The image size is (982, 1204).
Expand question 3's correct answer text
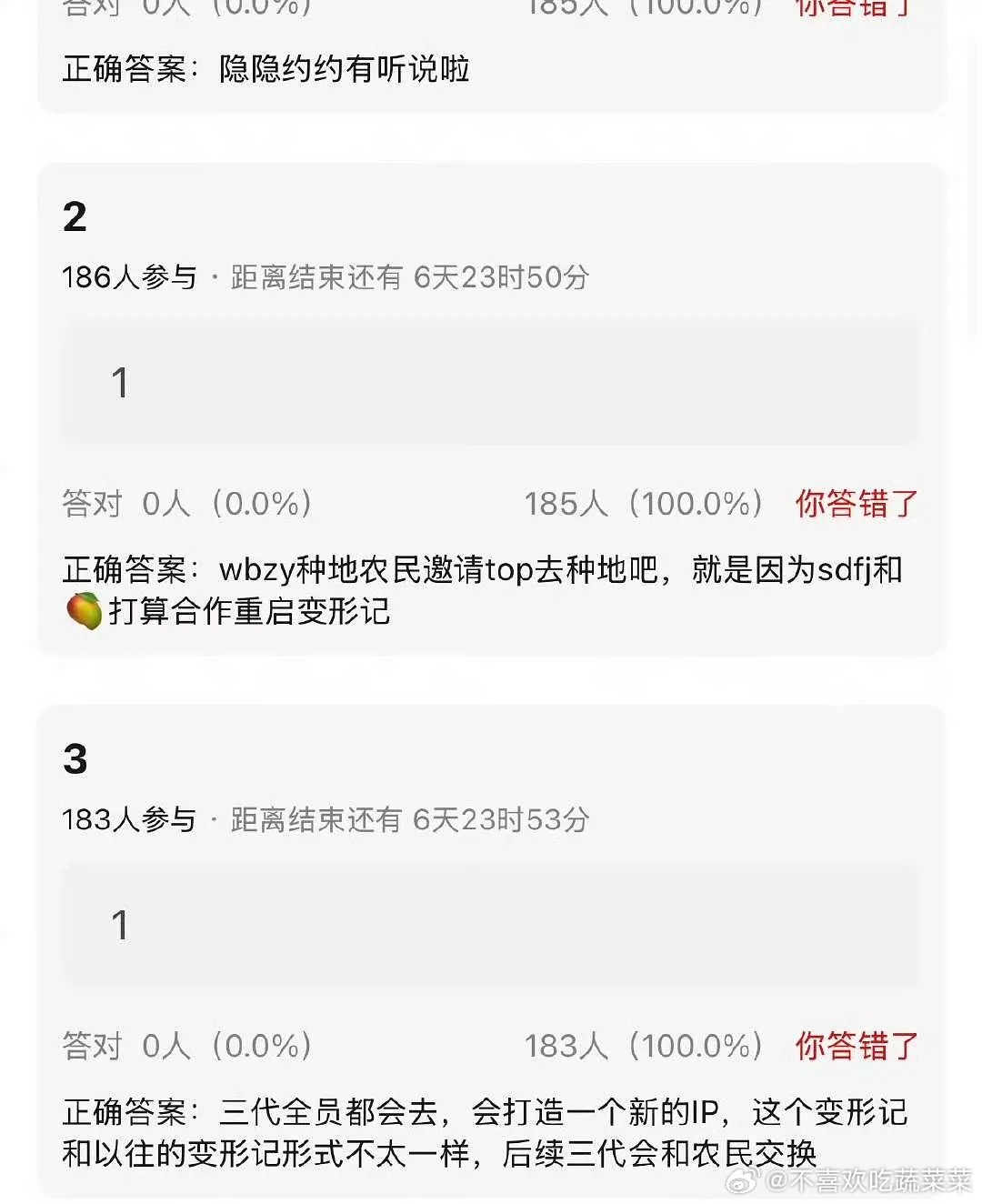coord(482,1132)
